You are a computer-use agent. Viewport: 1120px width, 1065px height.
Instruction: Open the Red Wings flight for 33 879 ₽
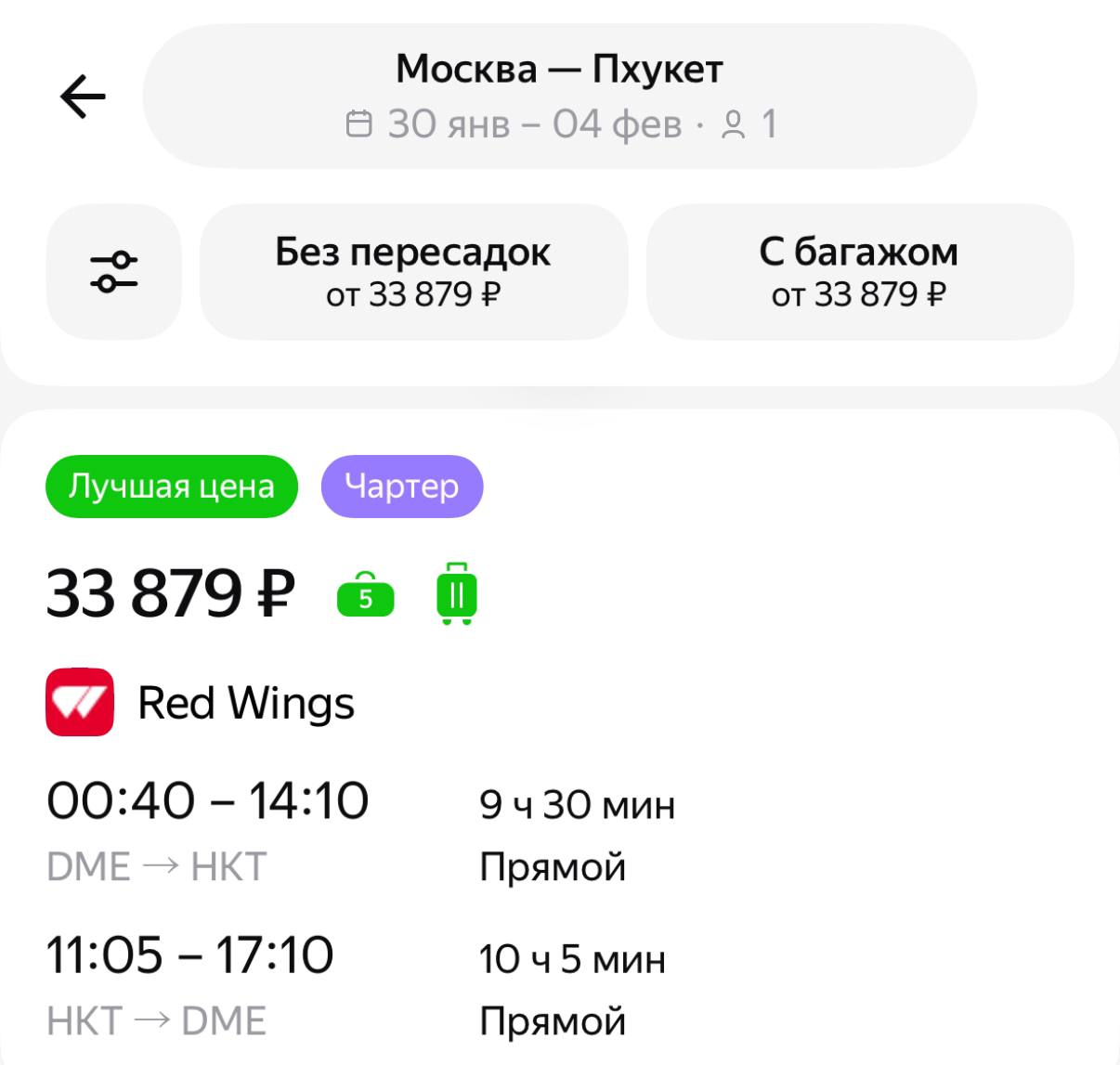(557, 743)
